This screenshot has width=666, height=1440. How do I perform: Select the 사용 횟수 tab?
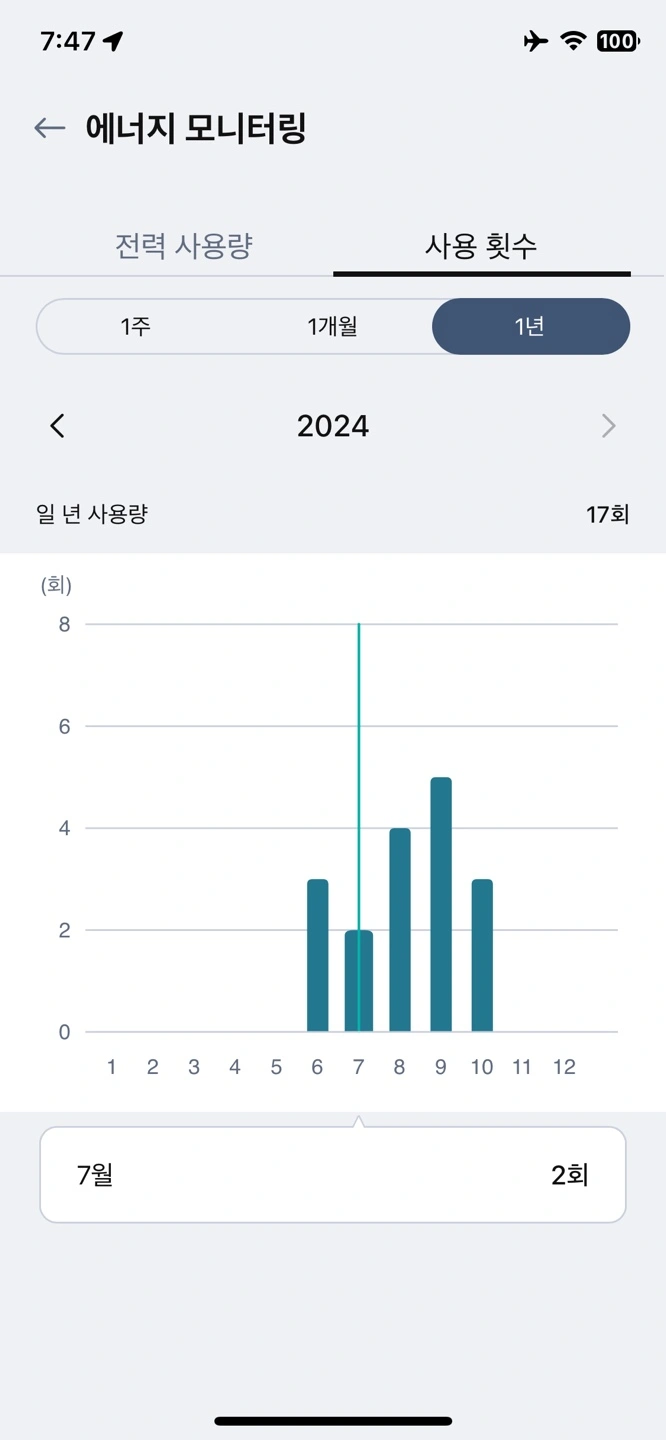481,246
